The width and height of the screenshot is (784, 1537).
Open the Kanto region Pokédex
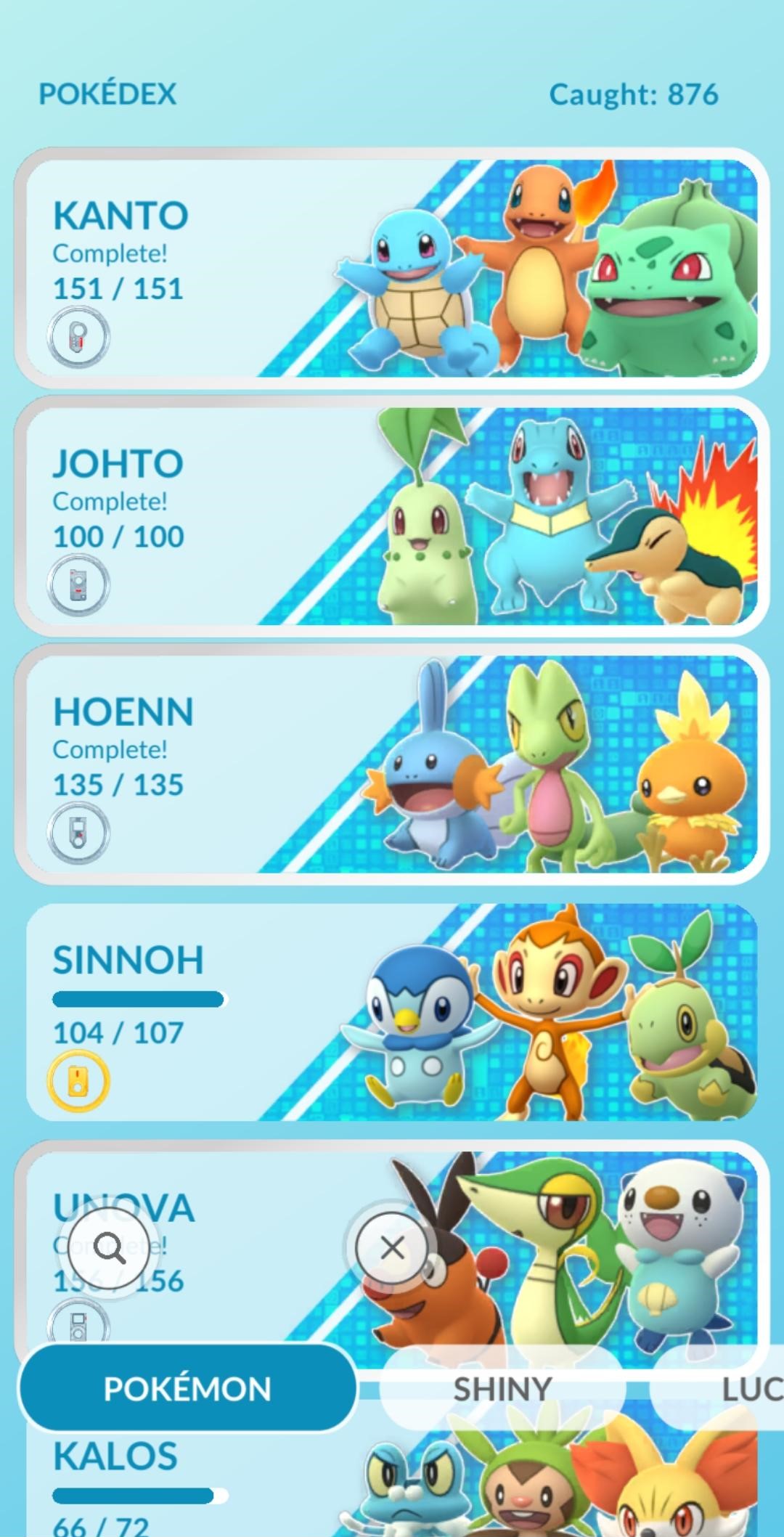click(392, 268)
